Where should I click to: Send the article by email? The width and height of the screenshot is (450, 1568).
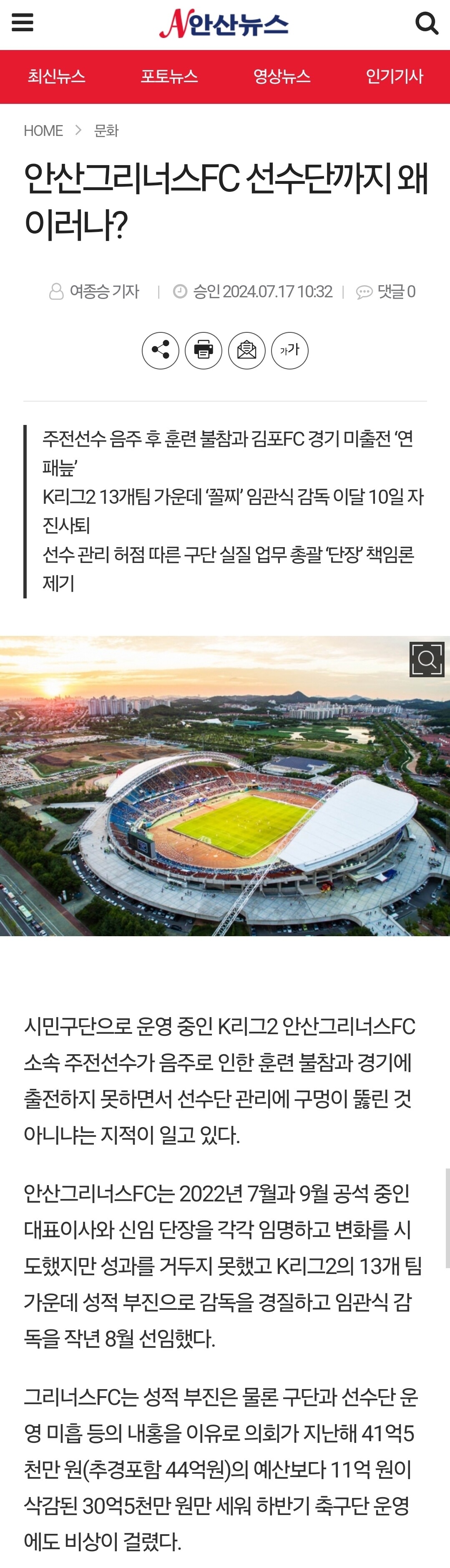click(x=246, y=350)
